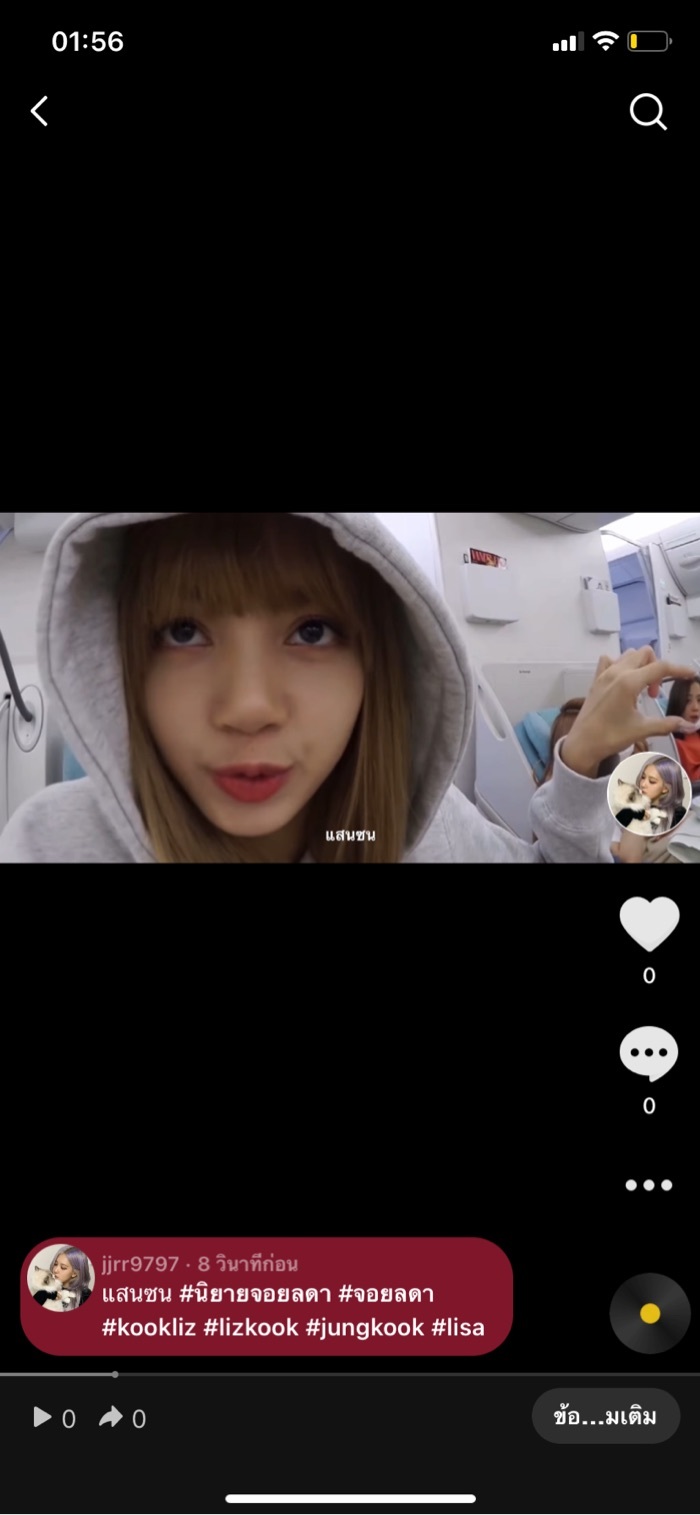The height and width of the screenshot is (1515, 700).
Task: Open the creator avatar beside the video
Action: 649,794
